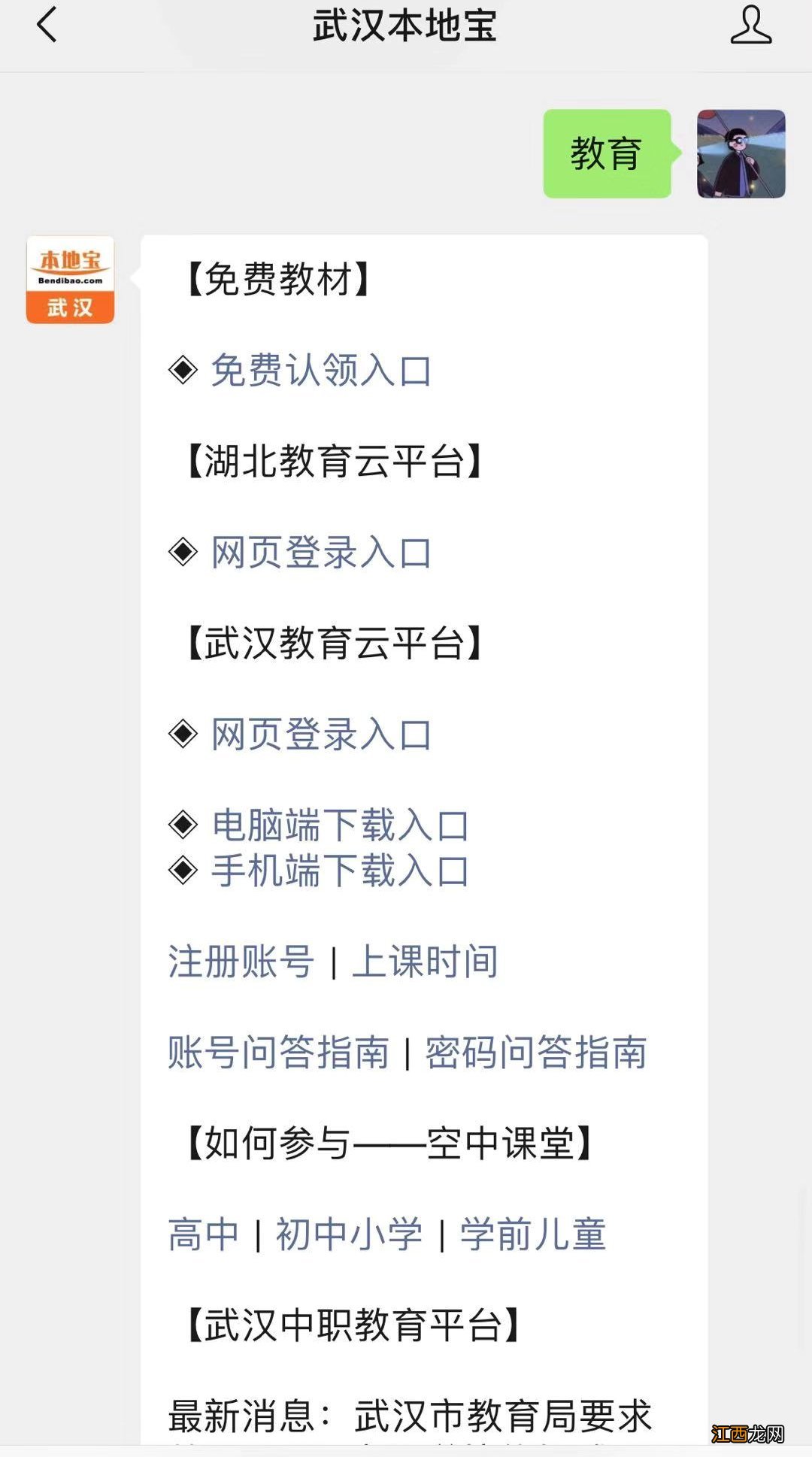This screenshot has width=812, height=1457.
Task: Open 湖北教育云平台 web login entrance
Action: coord(320,552)
